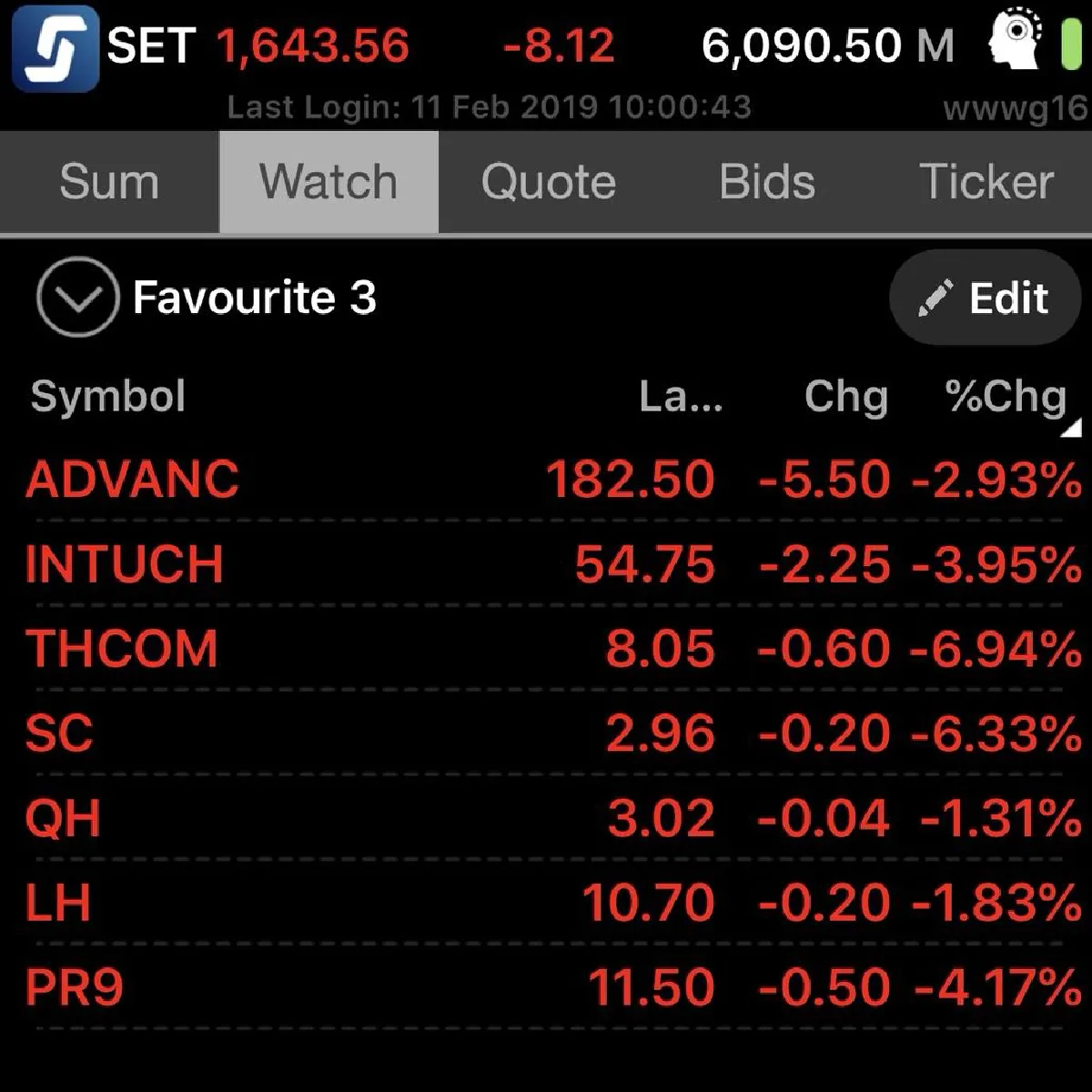Image resolution: width=1092 pixels, height=1092 pixels.
Task: Go to the Bids tab
Action: pyautogui.click(x=766, y=182)
